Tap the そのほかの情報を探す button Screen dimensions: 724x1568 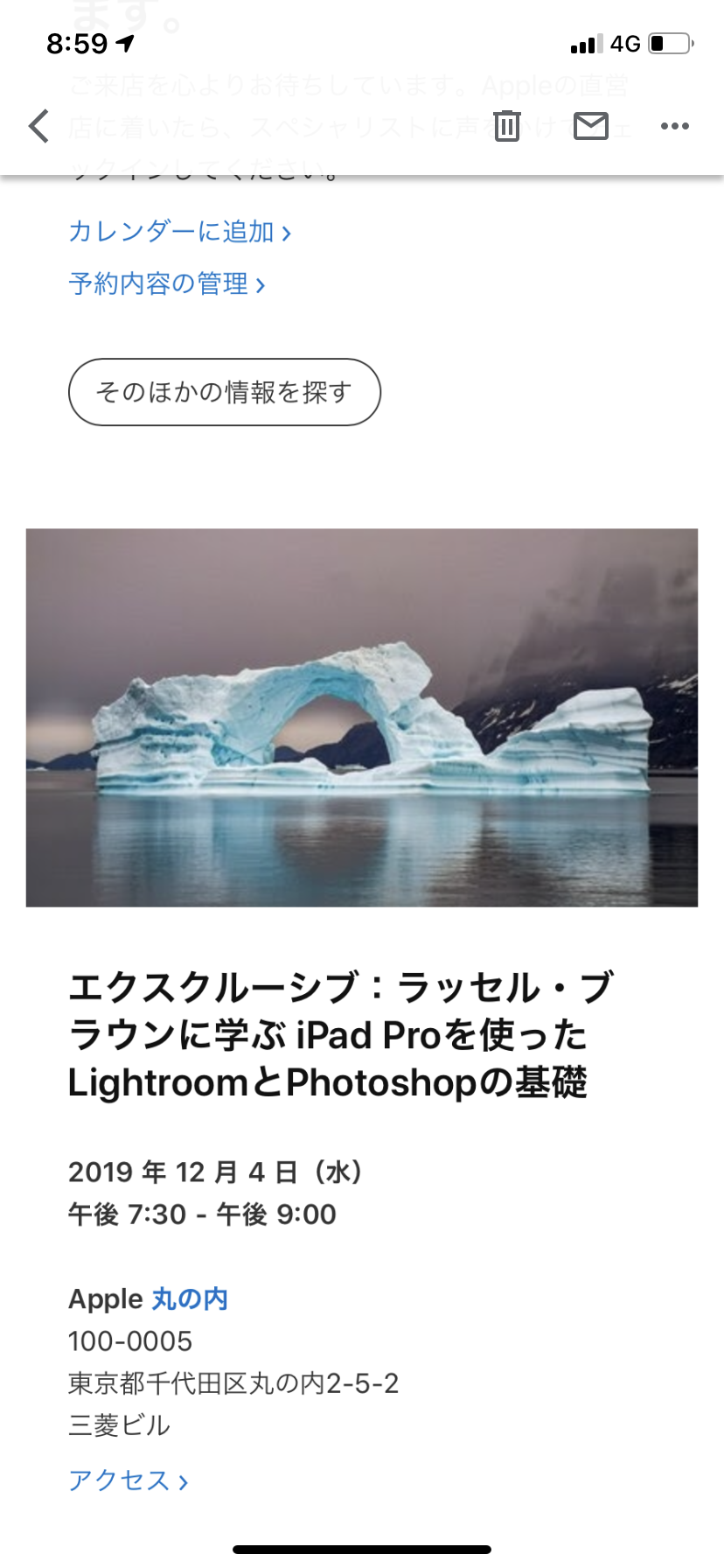click(x=225, y=392)
